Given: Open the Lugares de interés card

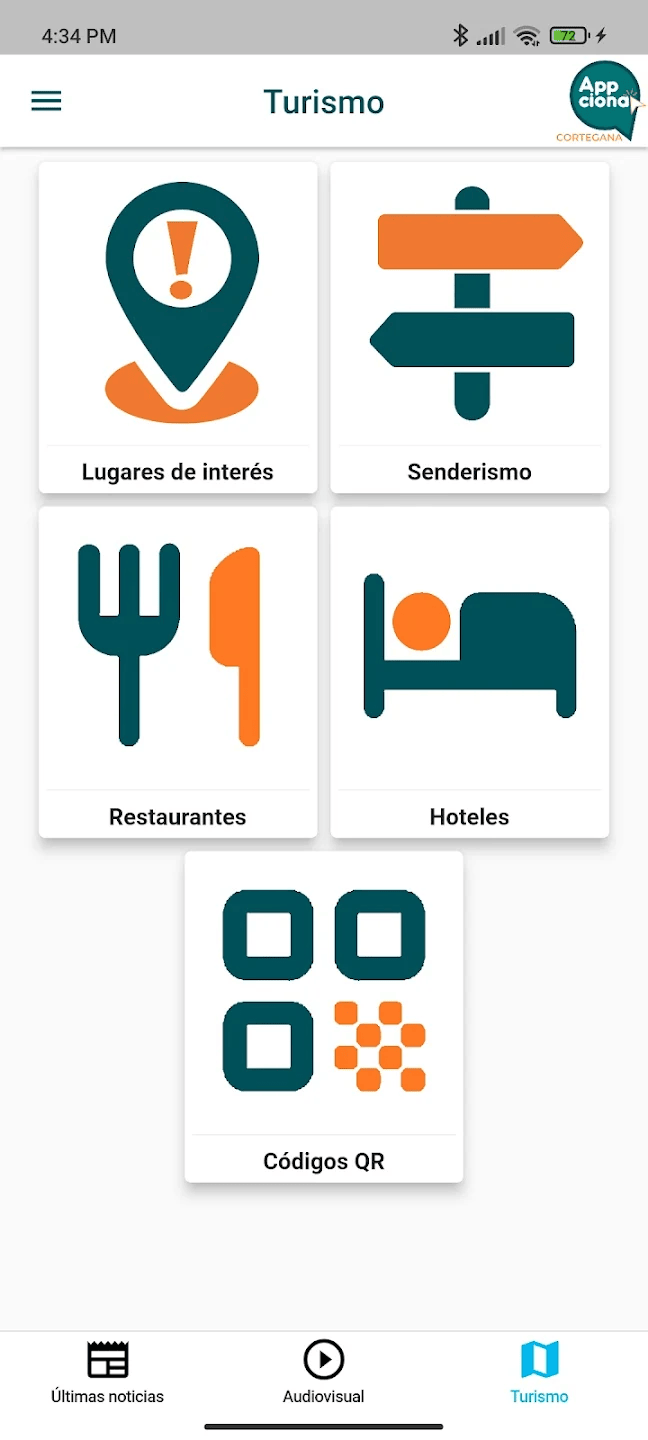Looking at the screenshot, I should coord(178,327).
